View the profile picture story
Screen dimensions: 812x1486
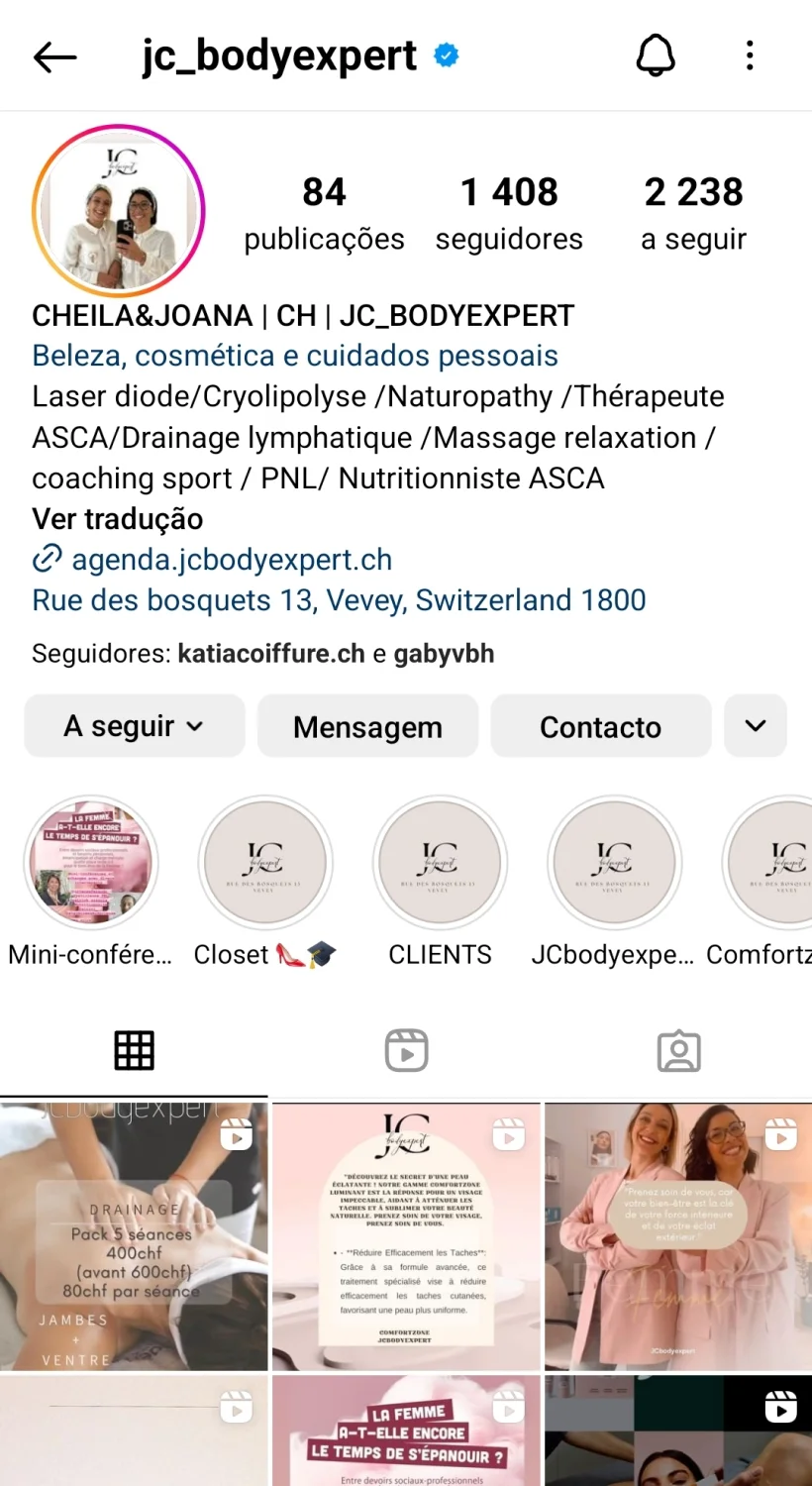pyautogui.click(x=119, y=211)
